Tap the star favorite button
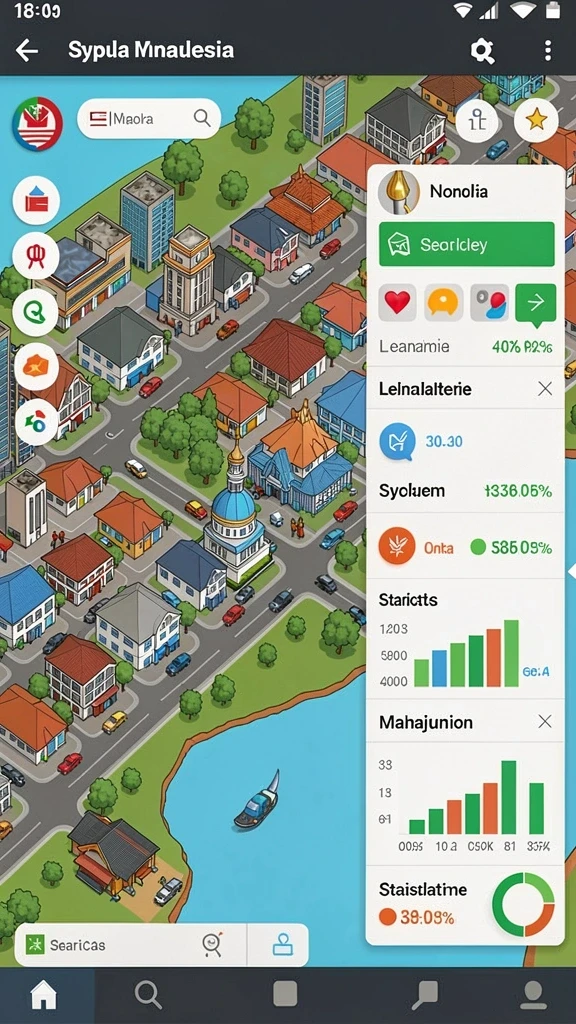576x1024 pixels. (x=536, y=120)
